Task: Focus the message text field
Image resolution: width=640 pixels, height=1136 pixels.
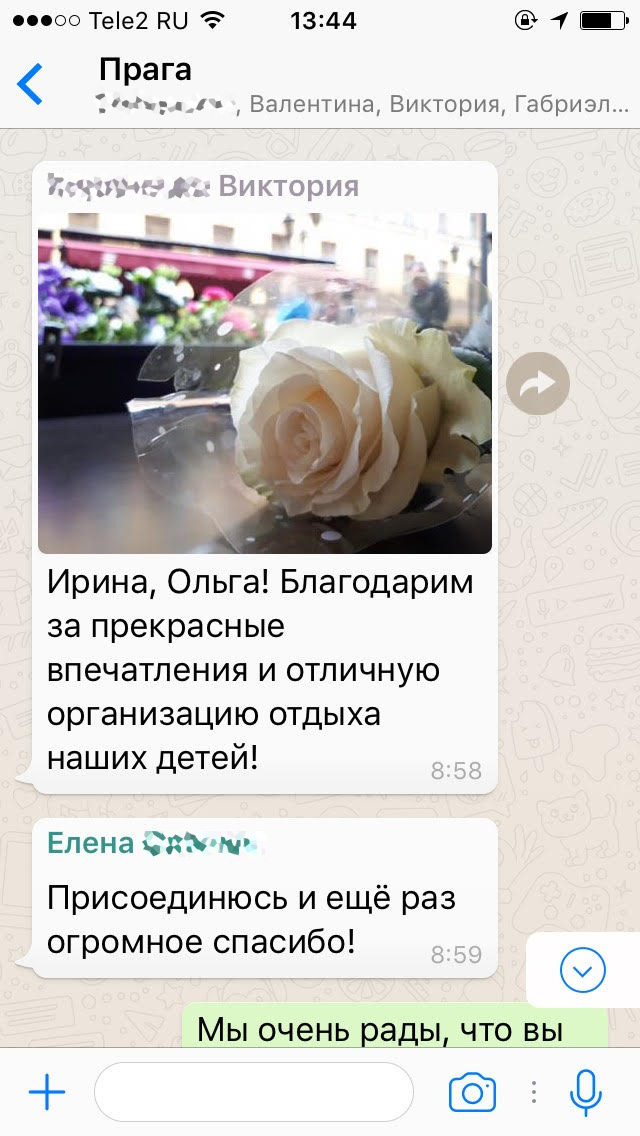Action: point(253,1092)
